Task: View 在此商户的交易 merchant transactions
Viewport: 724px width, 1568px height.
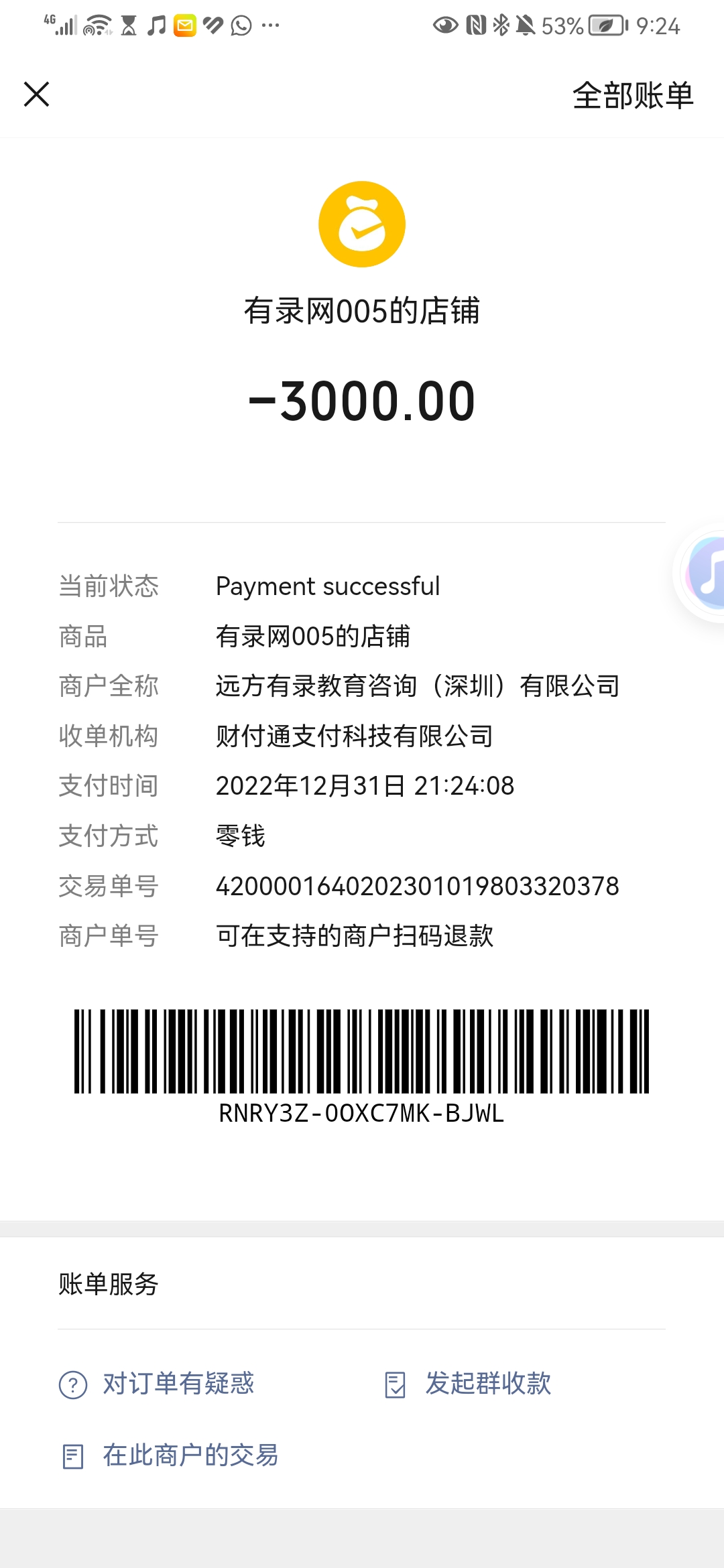Action: tap(170, 1455)
